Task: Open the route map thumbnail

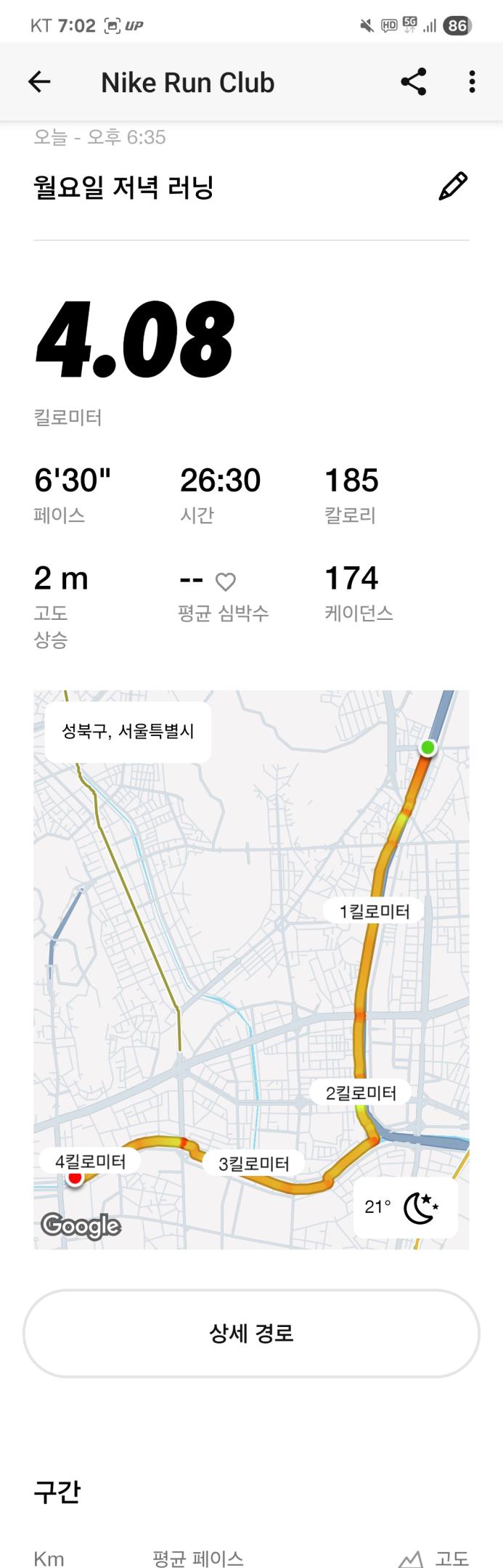Action: [251, 969]
